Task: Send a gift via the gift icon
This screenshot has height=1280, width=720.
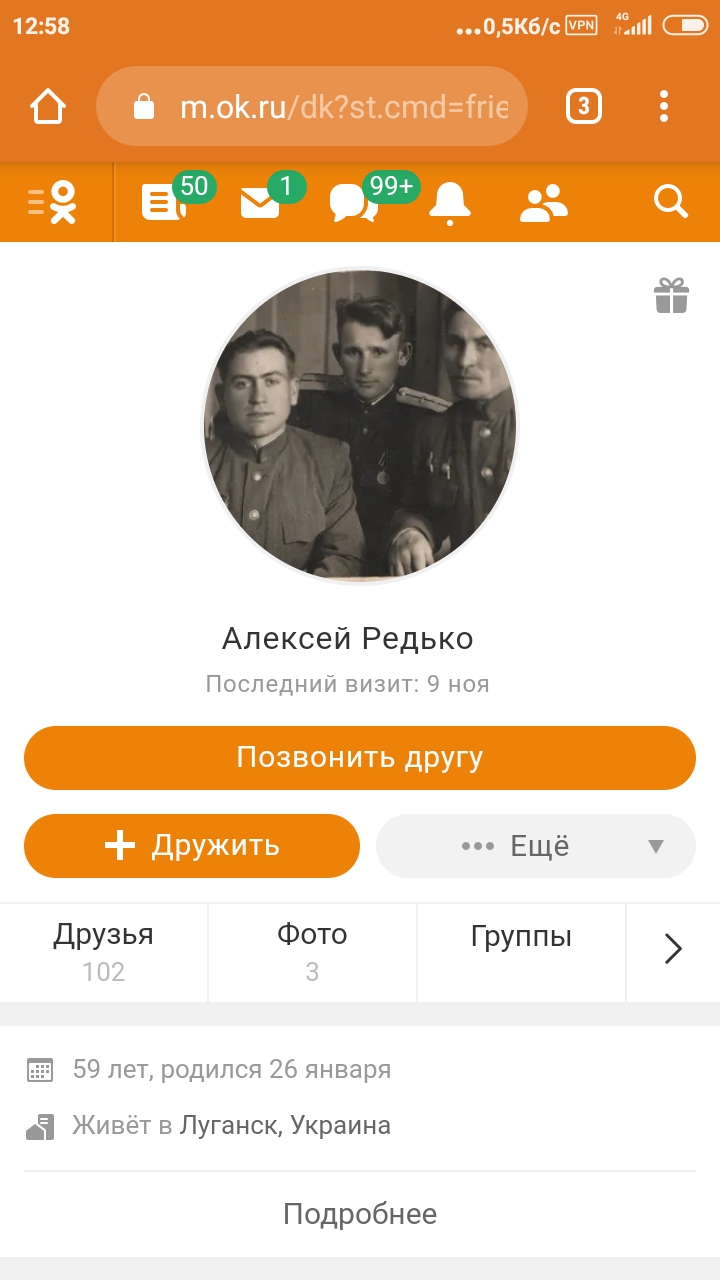Action: click(672, 295)
